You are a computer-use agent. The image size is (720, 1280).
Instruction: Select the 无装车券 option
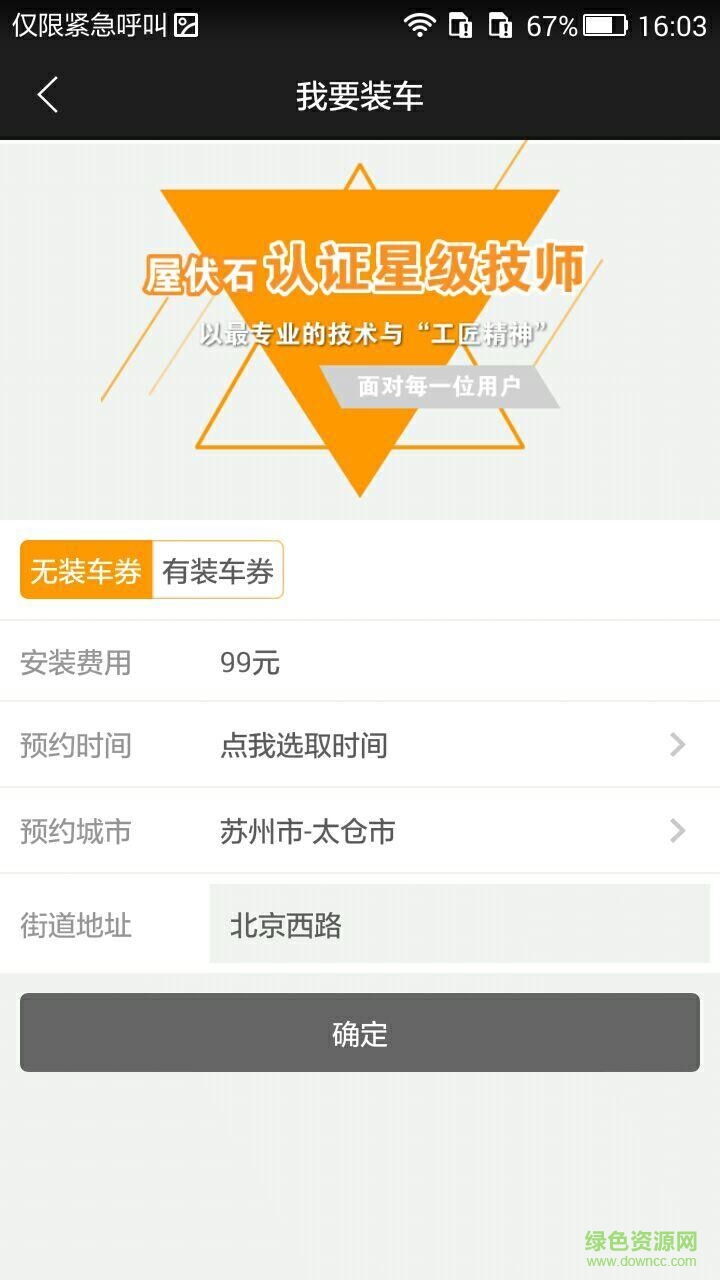click(86, 571)
